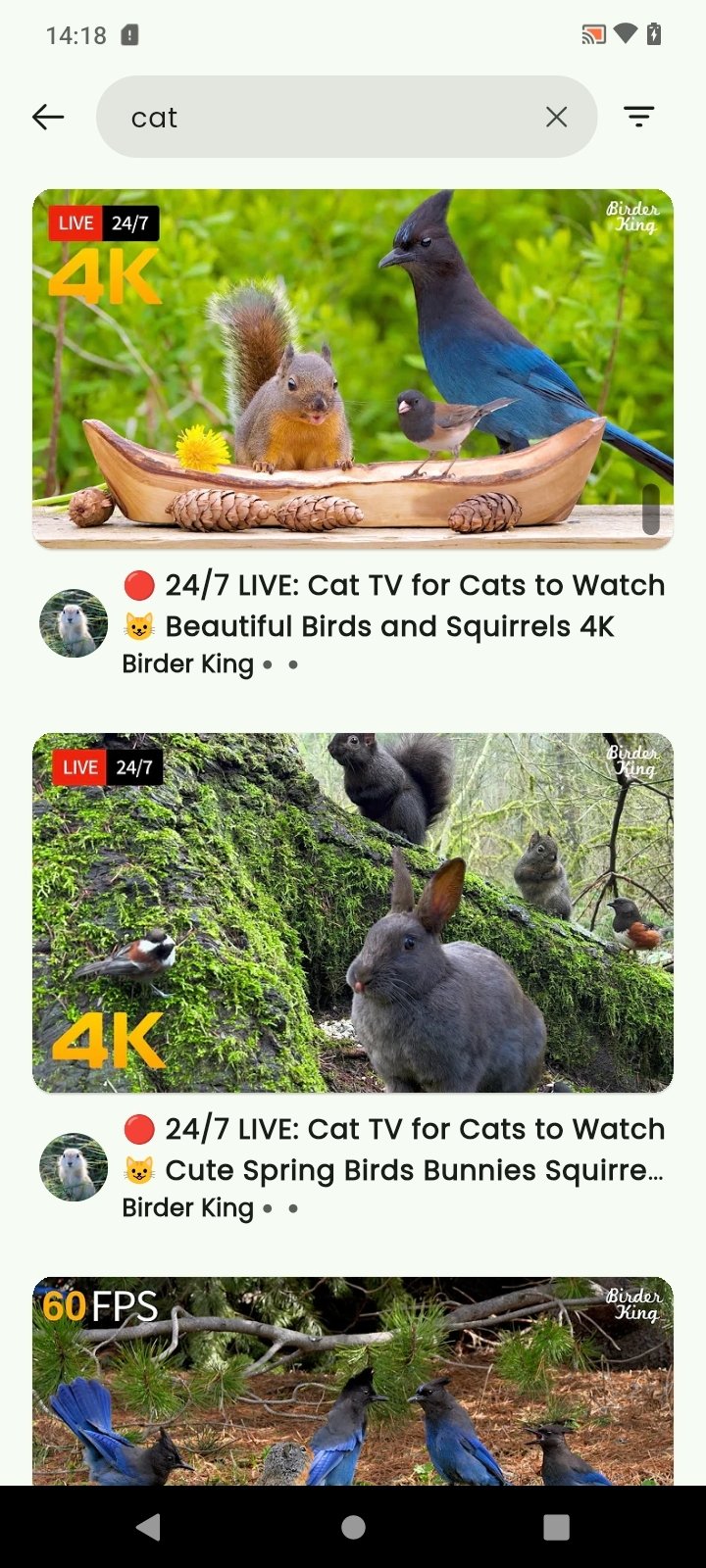Clear the search text 'cat'

tap(556, 118)
